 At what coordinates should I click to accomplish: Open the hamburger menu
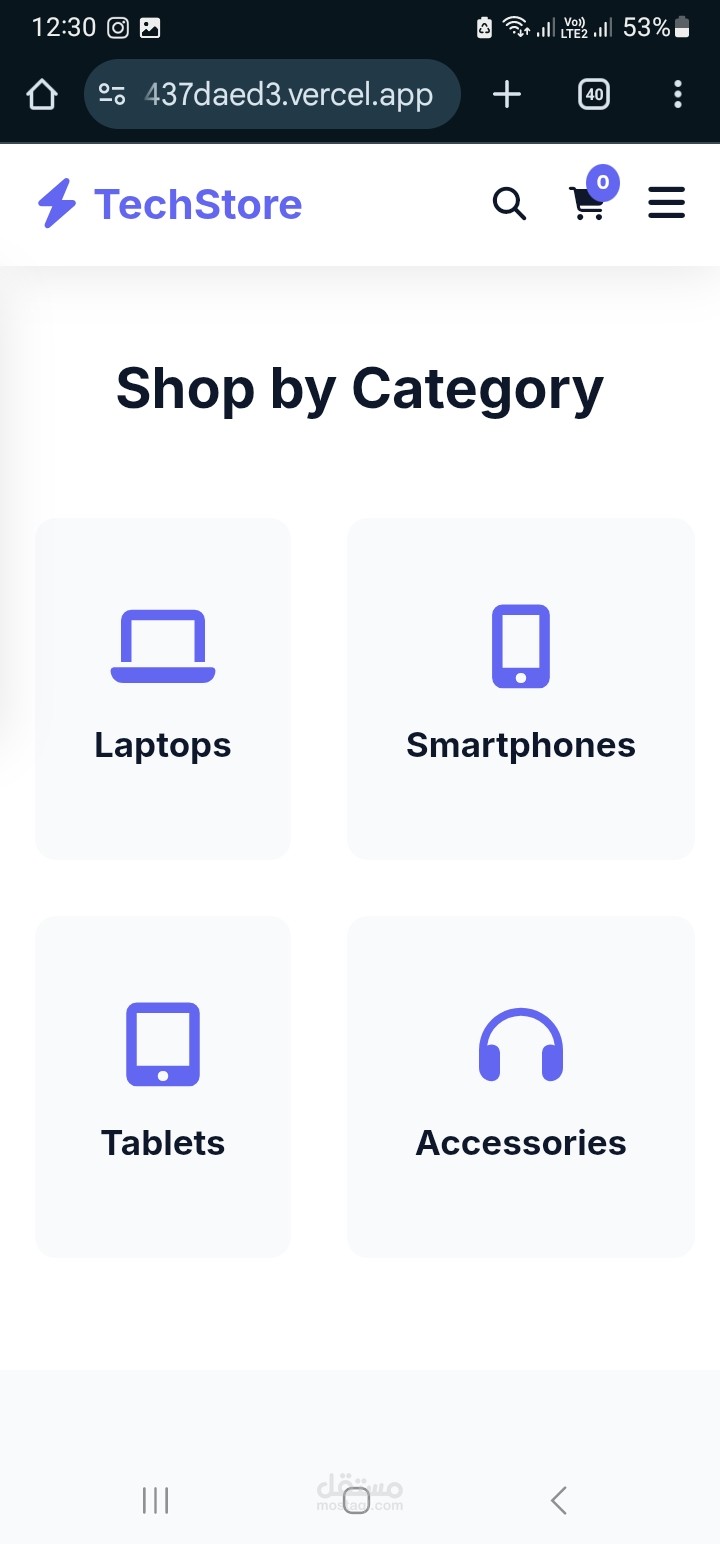[666, 203]
